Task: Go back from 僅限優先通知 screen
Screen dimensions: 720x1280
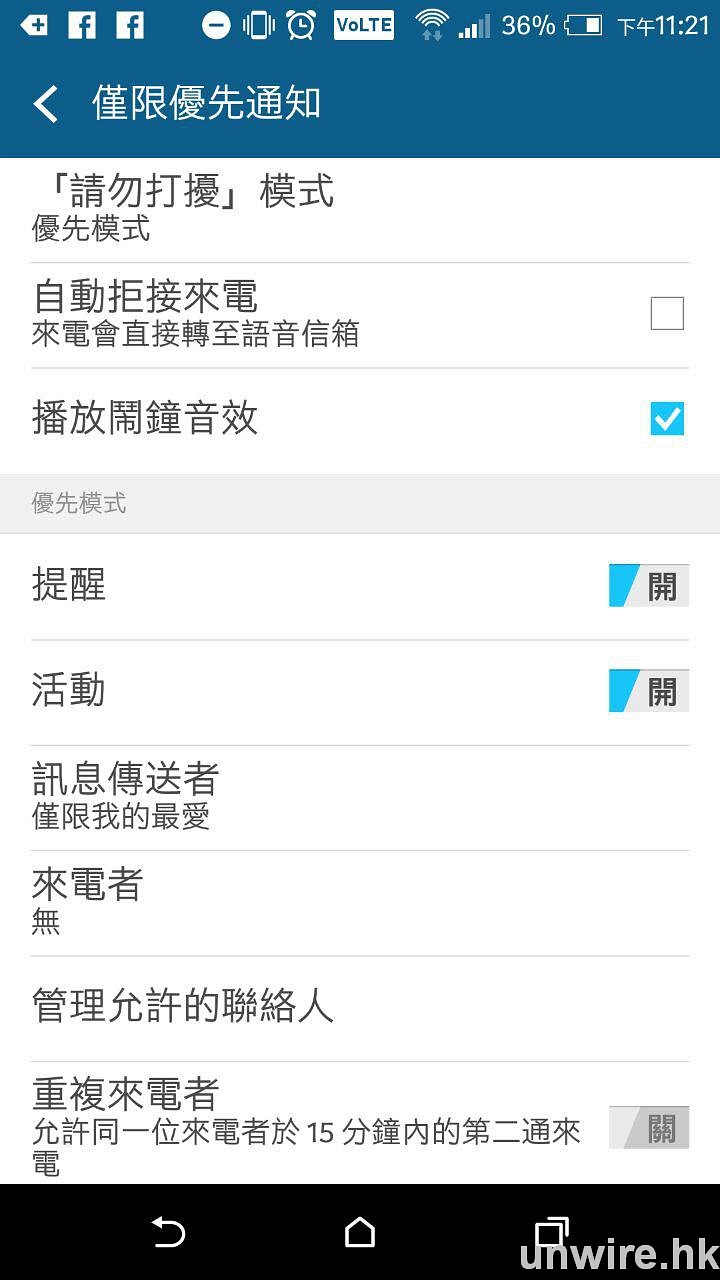Action: pos(46,104)
